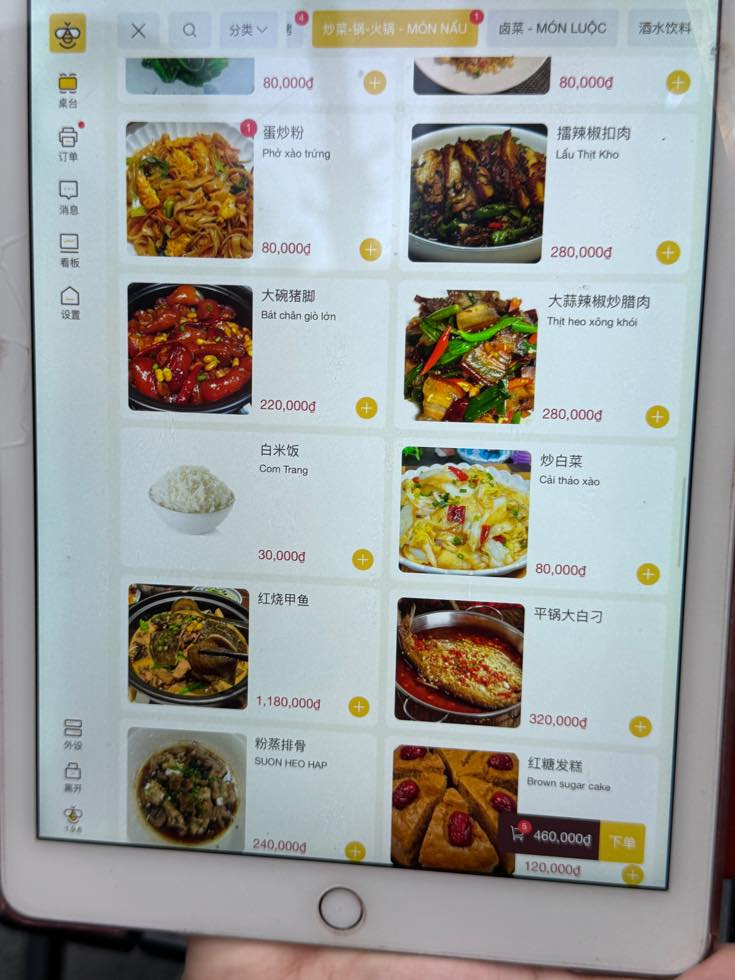Switch to 酒水饮料 tab
Screen dimensions: 735x980
[666, 28]
